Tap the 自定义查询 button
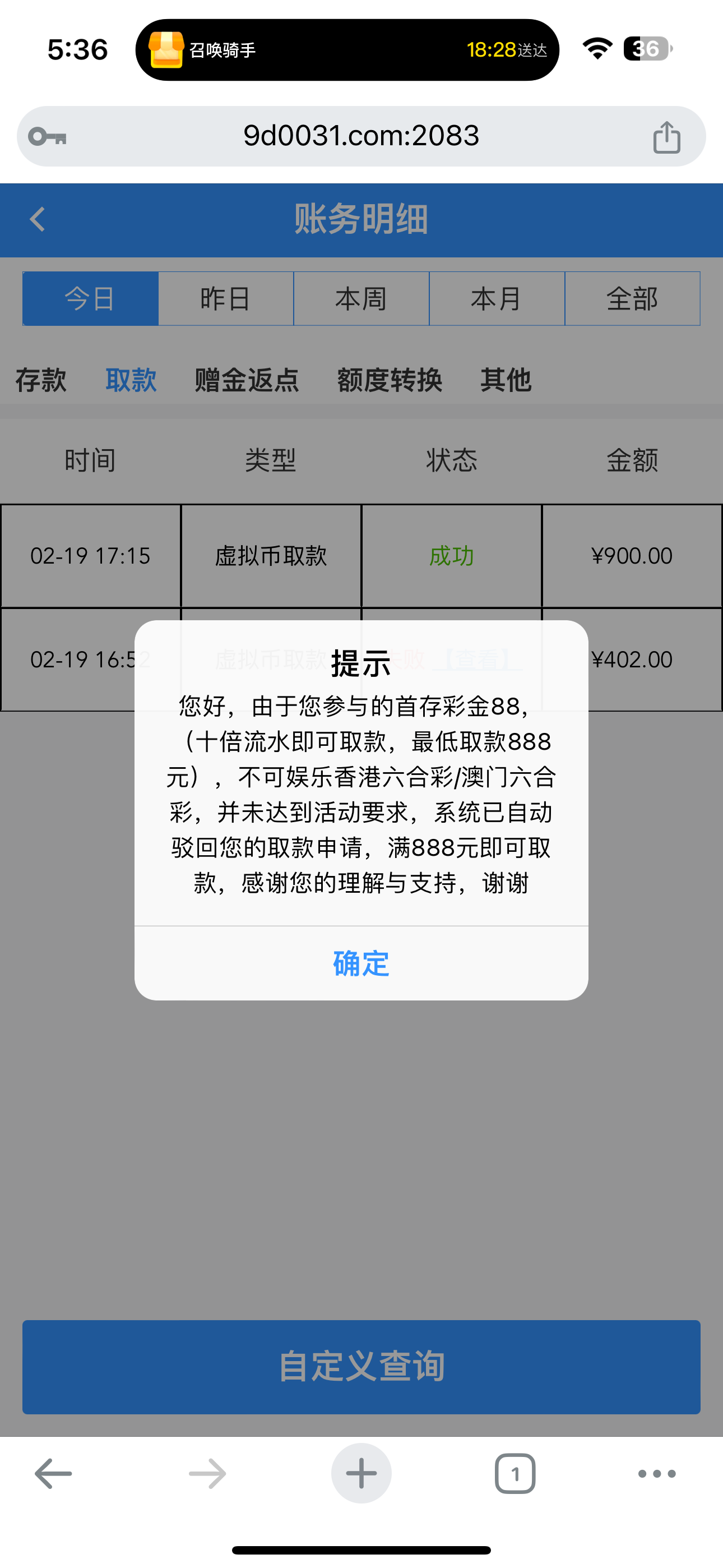 pyautogui.click(x=361, y=1367)
